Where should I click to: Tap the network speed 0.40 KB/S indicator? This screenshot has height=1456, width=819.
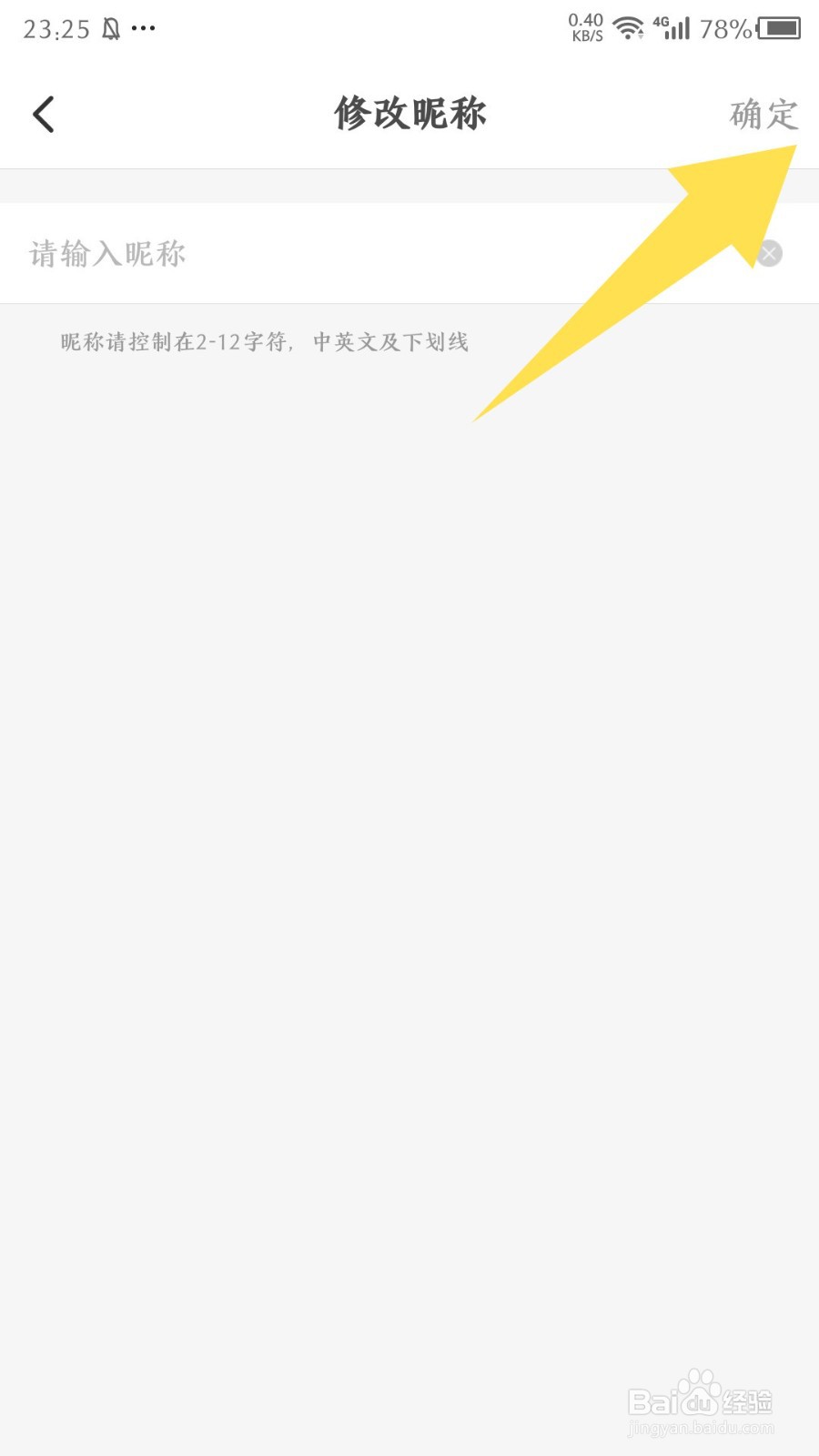(585, 27)
